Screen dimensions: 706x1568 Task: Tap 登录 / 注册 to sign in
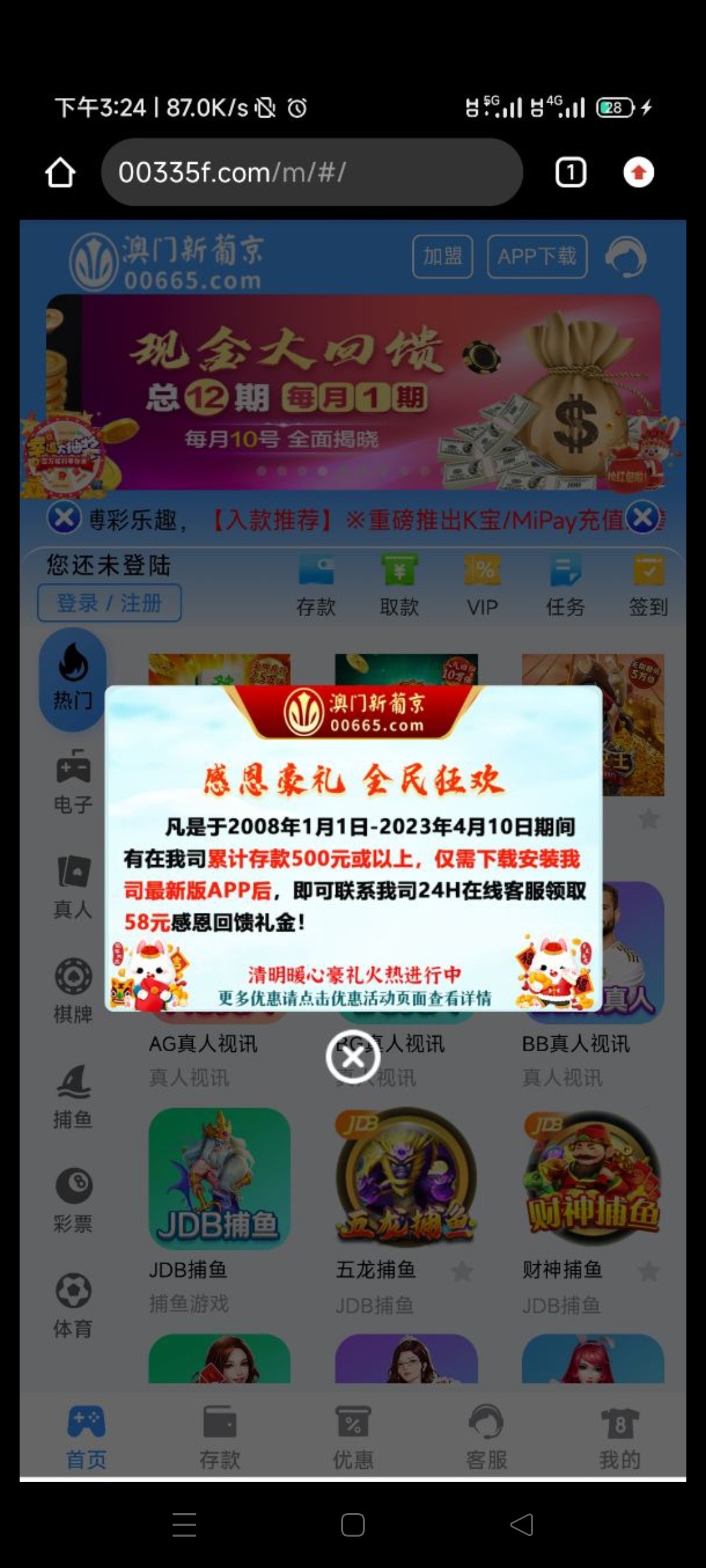[109, 603]
